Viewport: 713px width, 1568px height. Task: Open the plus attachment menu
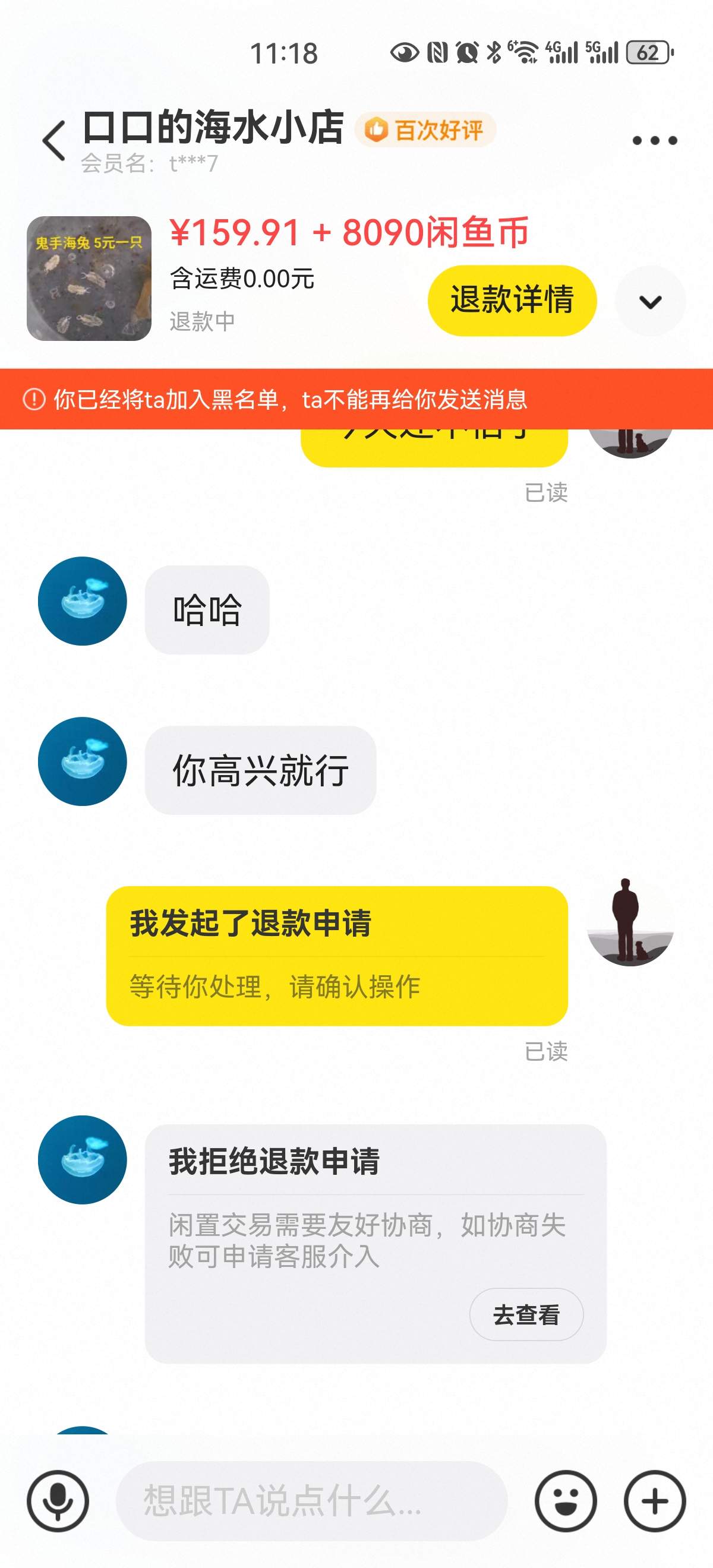pos(655,1501)
